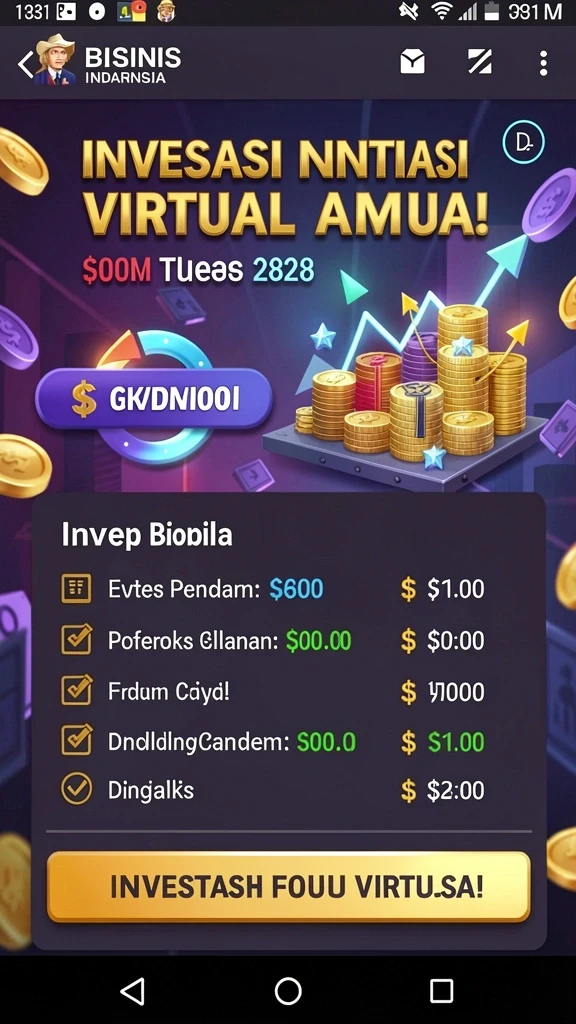
Task: Tap the slashed square icon in the app bar
Action: [x=479, y=63]
